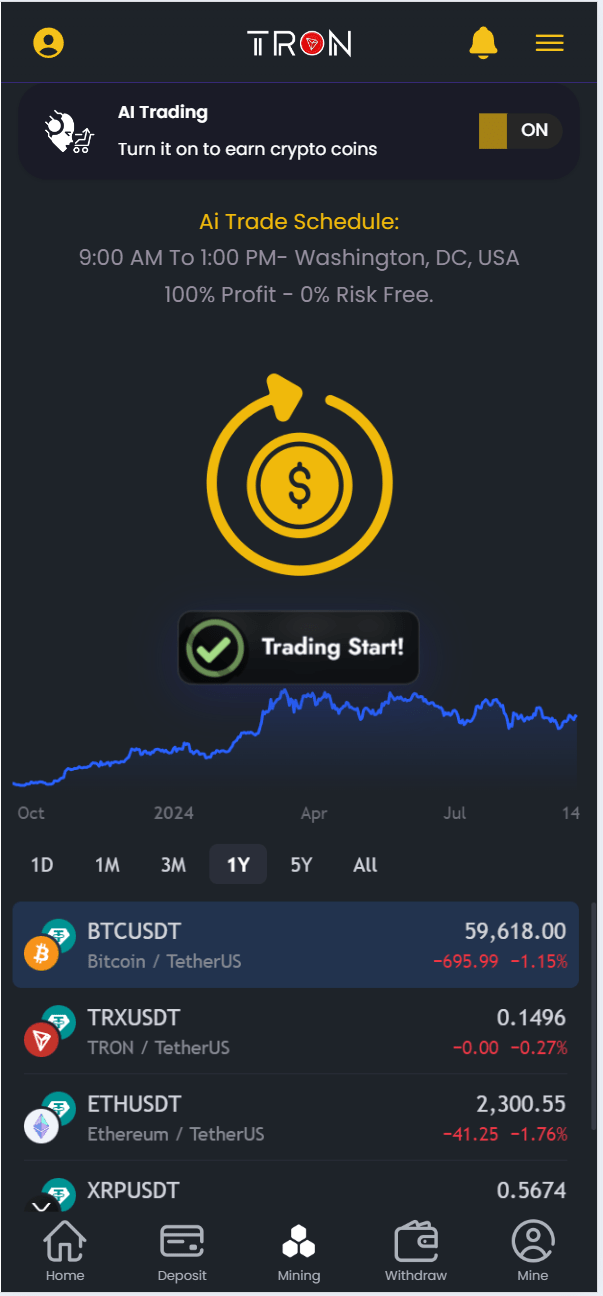This screenshot has height=1296, width=603.
Task: Open the Deposit tab
Action: click(182, 1251)
